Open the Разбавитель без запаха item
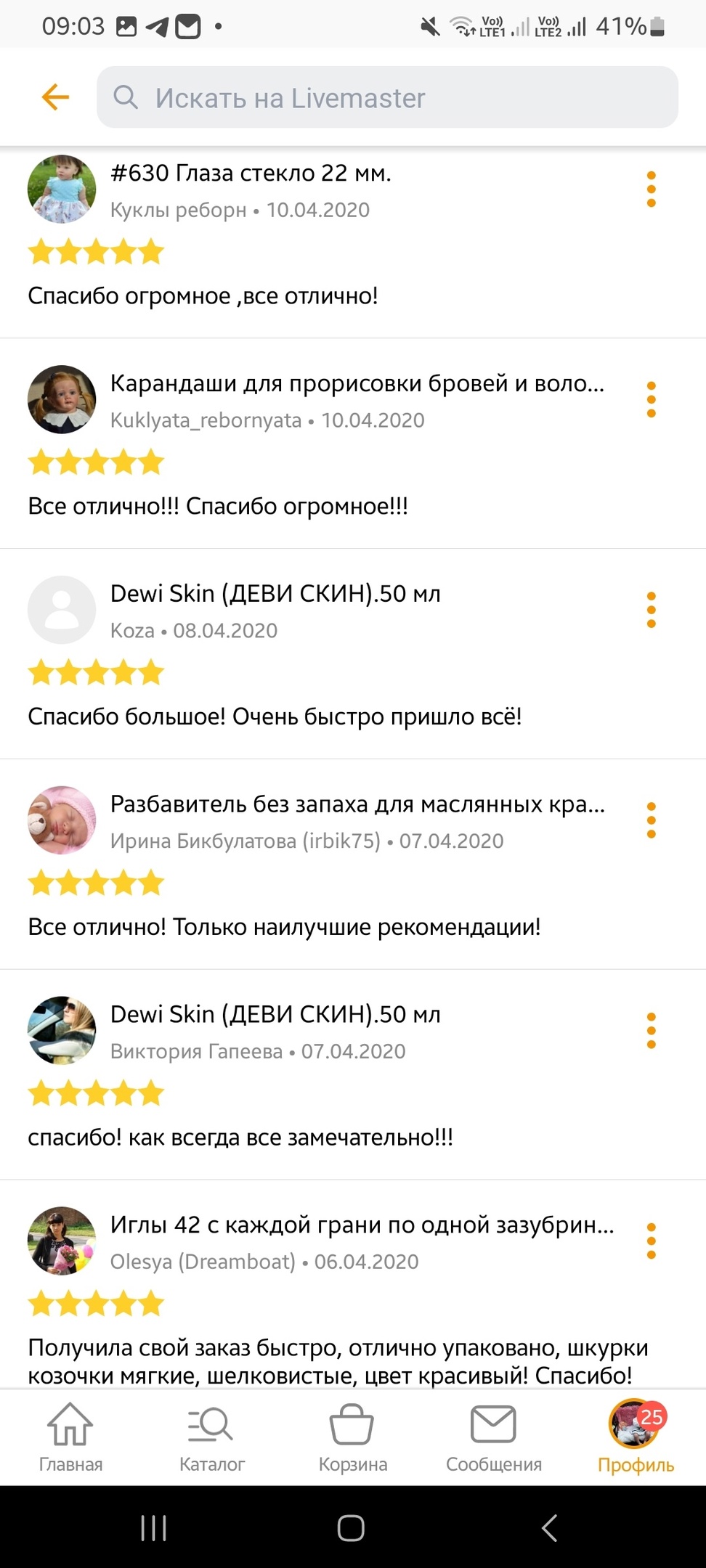Image resolution: width=706 pixels, height=1568 pixels. pyautogui.click(x=357, y=804)
